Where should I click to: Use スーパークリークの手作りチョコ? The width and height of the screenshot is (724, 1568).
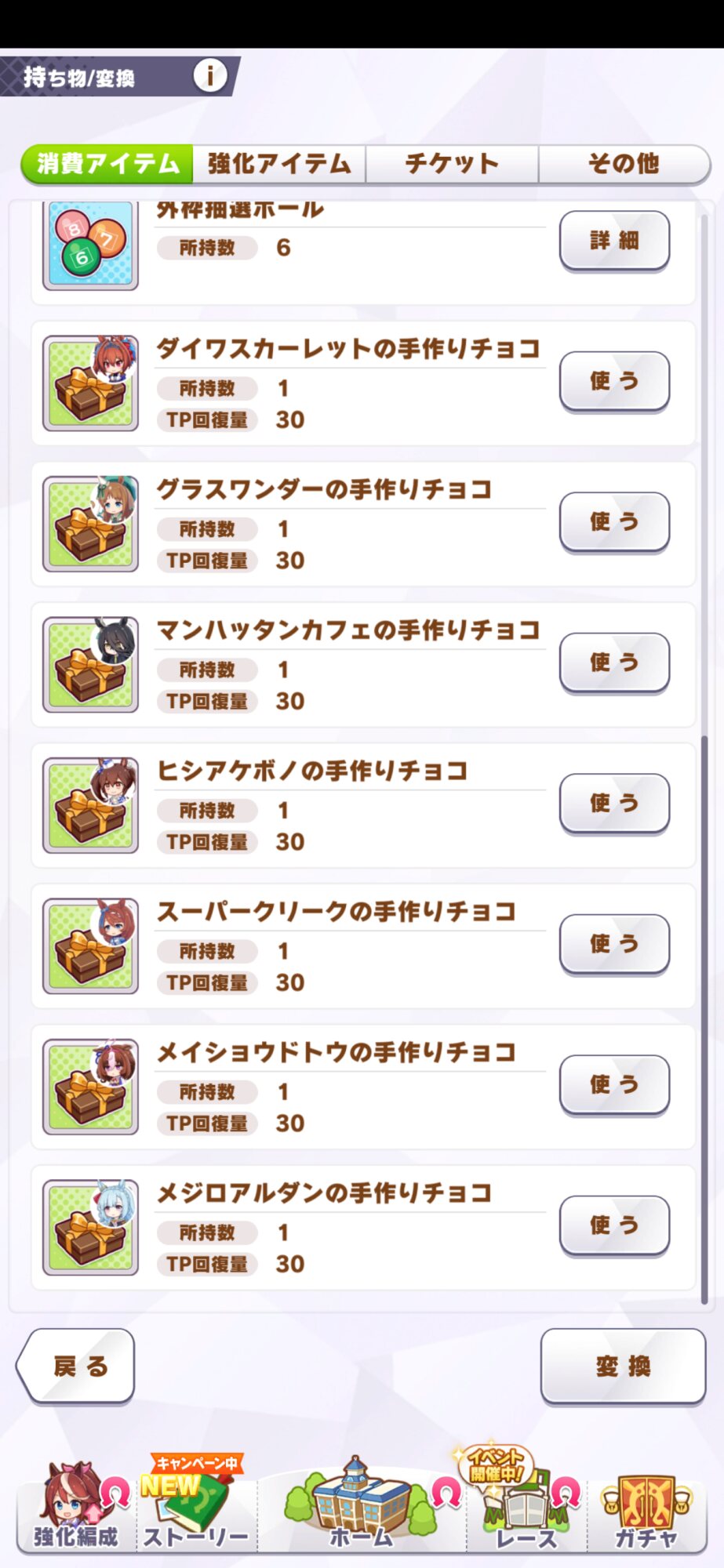click(x=614, y=944)
